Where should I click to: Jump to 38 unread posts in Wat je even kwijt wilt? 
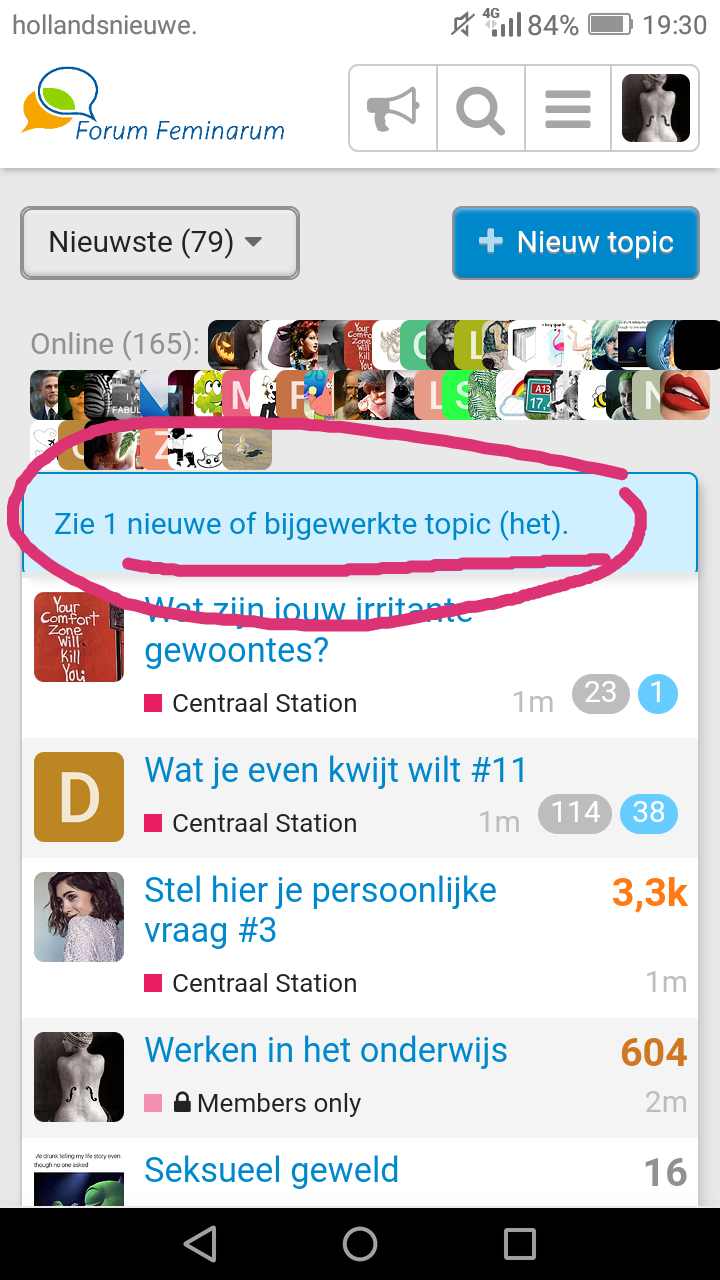tap(648, 813)
